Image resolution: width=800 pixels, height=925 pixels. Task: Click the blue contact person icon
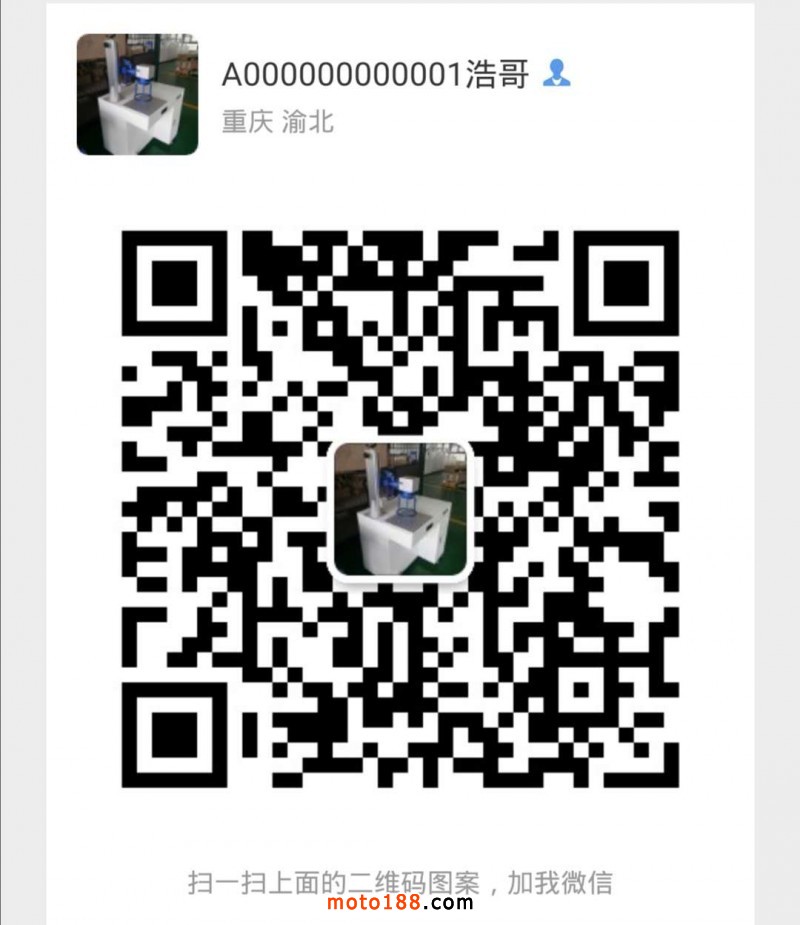tap(556, 72)
